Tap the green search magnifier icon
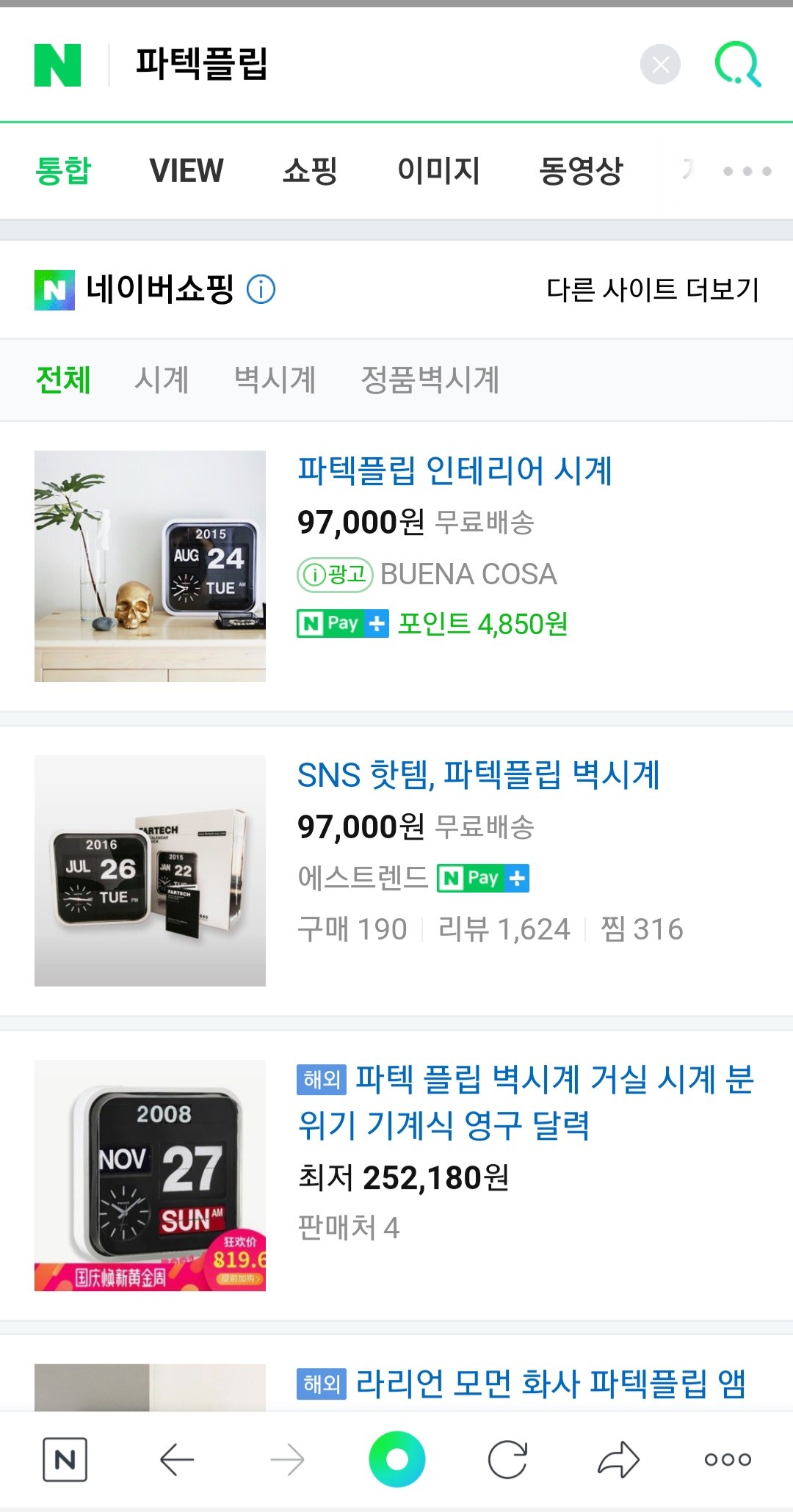 [x=738, y=64]
